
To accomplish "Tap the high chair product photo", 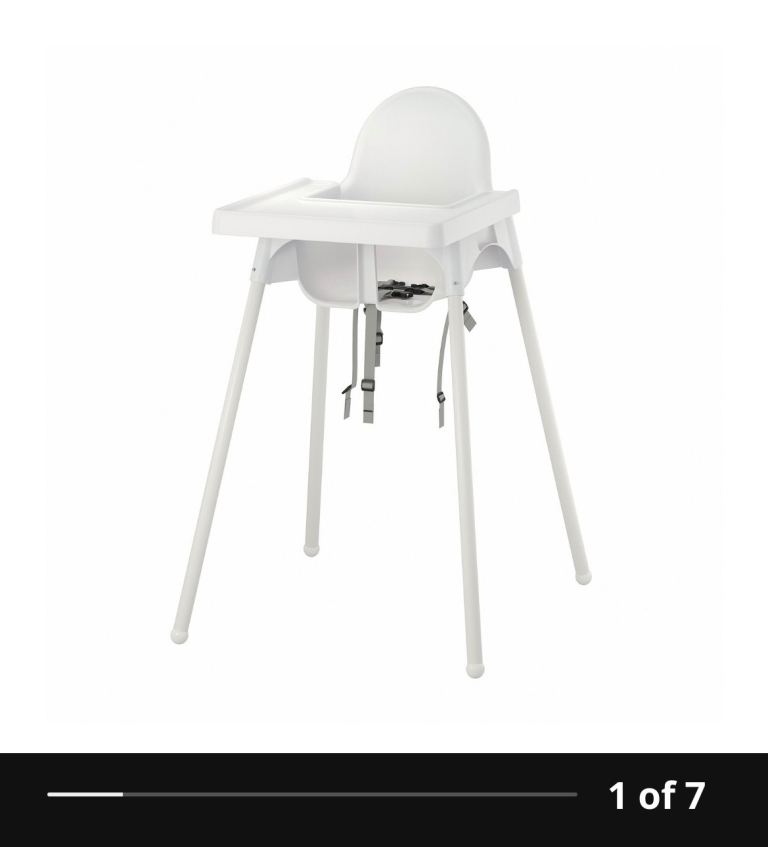I will [384, 380].
